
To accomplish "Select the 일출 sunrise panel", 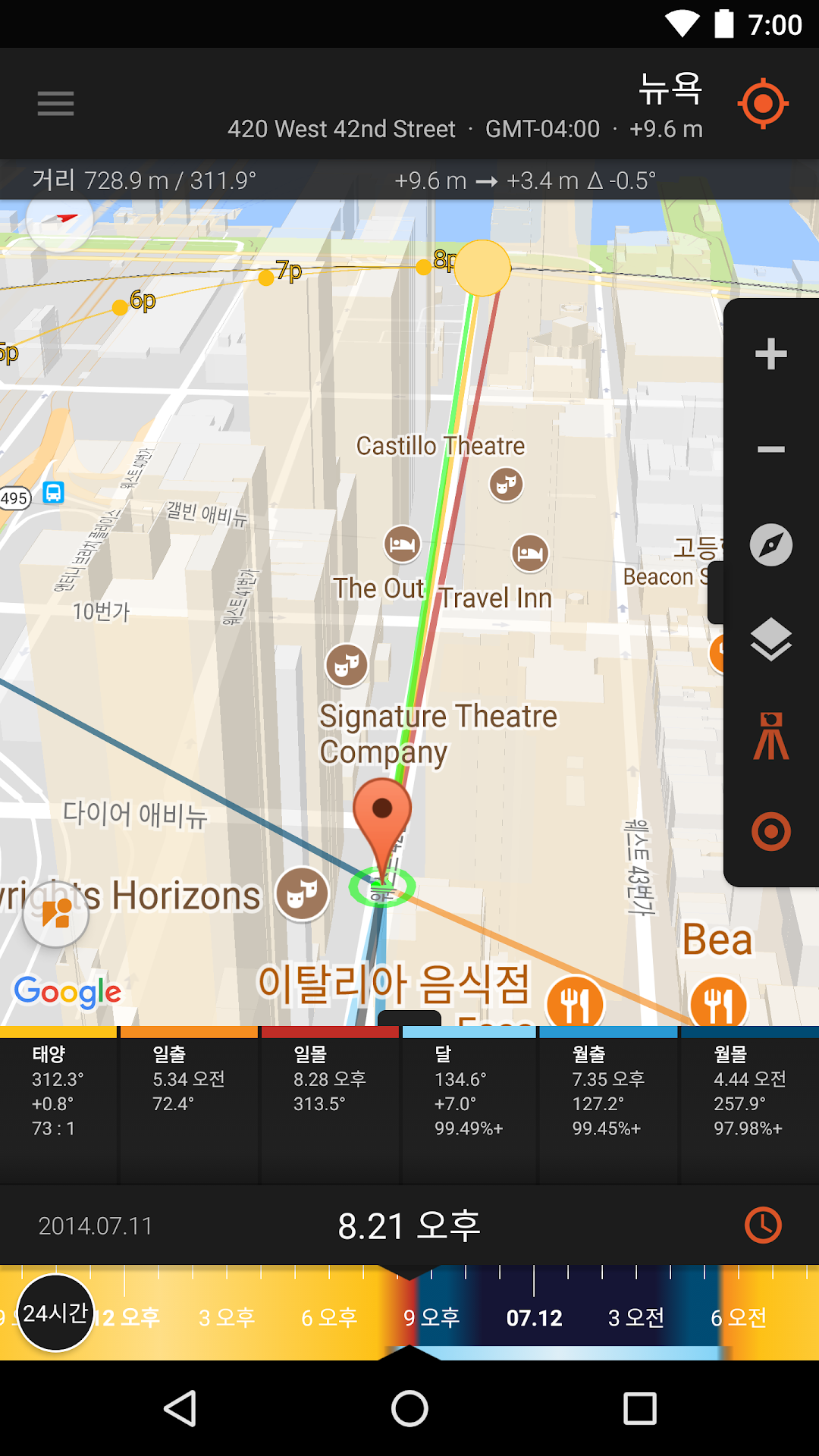I will [x=189, y=1105].
